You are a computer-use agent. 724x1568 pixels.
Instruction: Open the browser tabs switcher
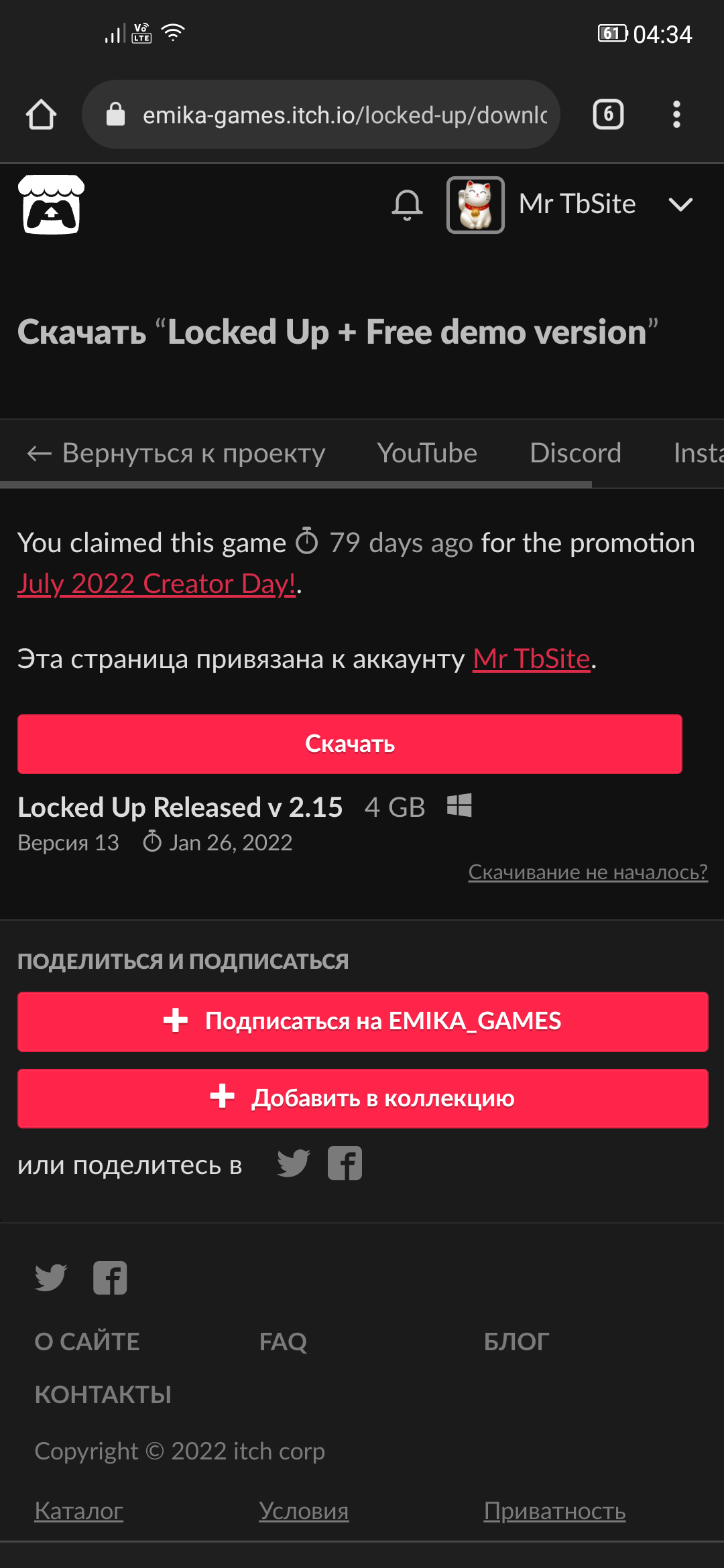608,115
